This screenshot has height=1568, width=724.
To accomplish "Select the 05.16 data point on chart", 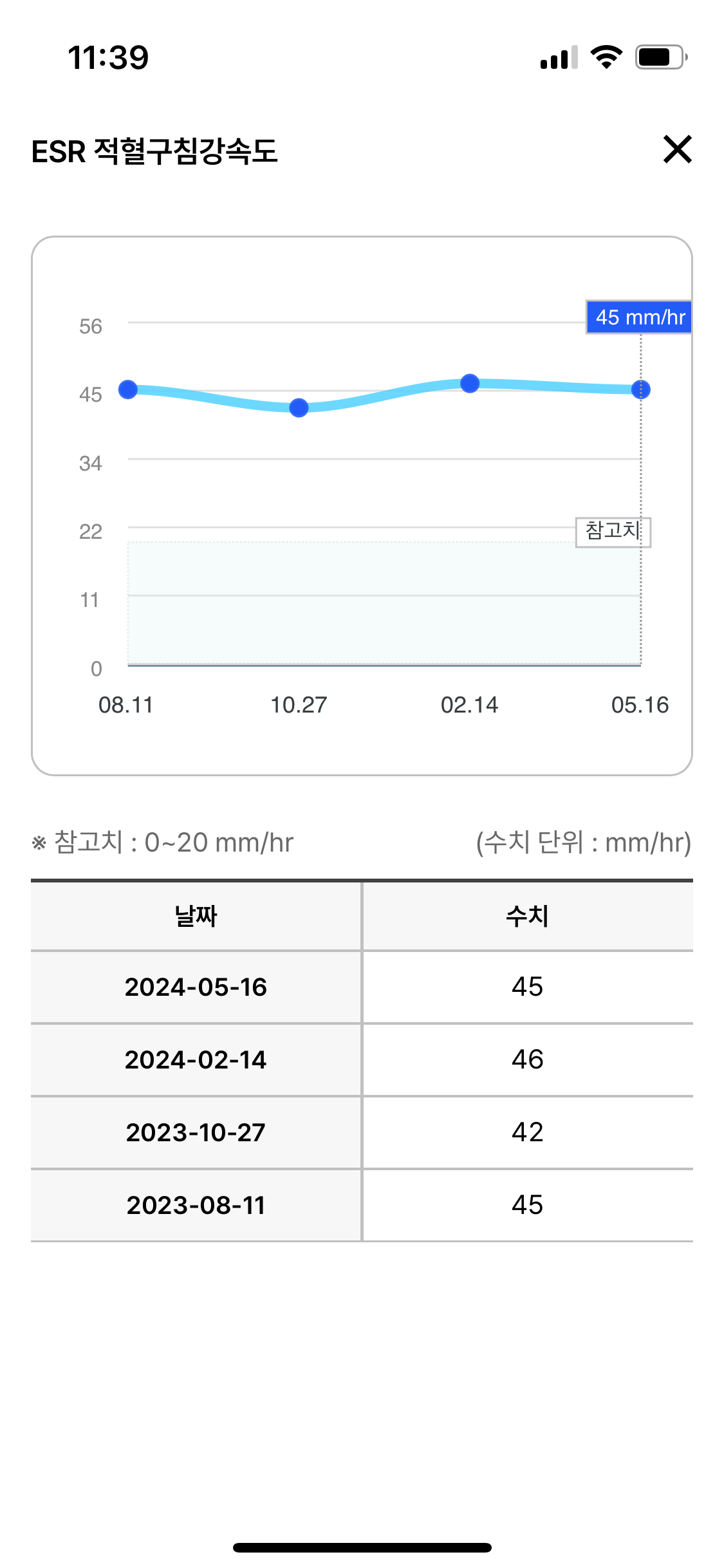I will coord(641,389).
